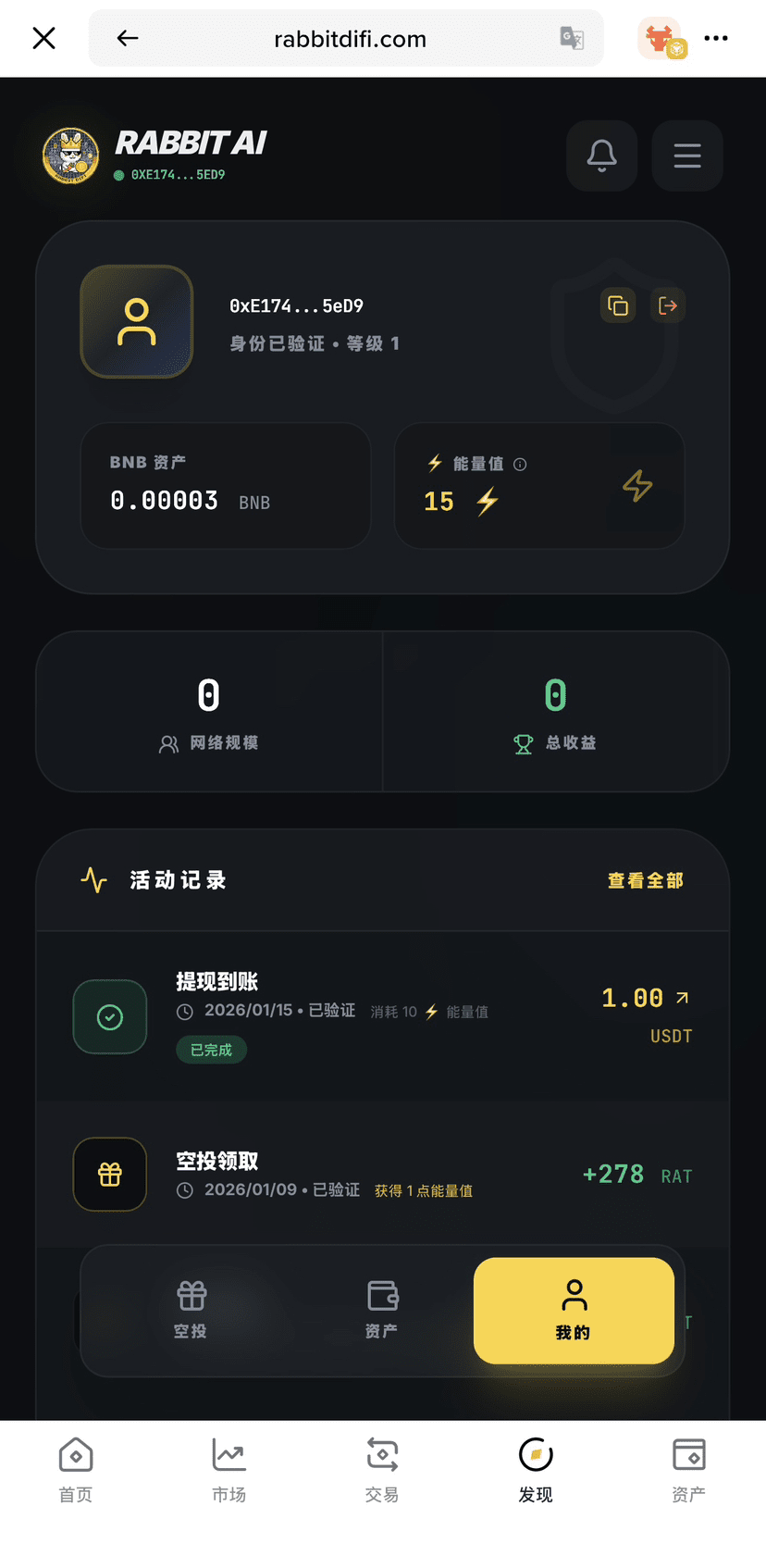766x1568 pixels.
Task: Select the 我的 tab
Action: coord(574,1310)
